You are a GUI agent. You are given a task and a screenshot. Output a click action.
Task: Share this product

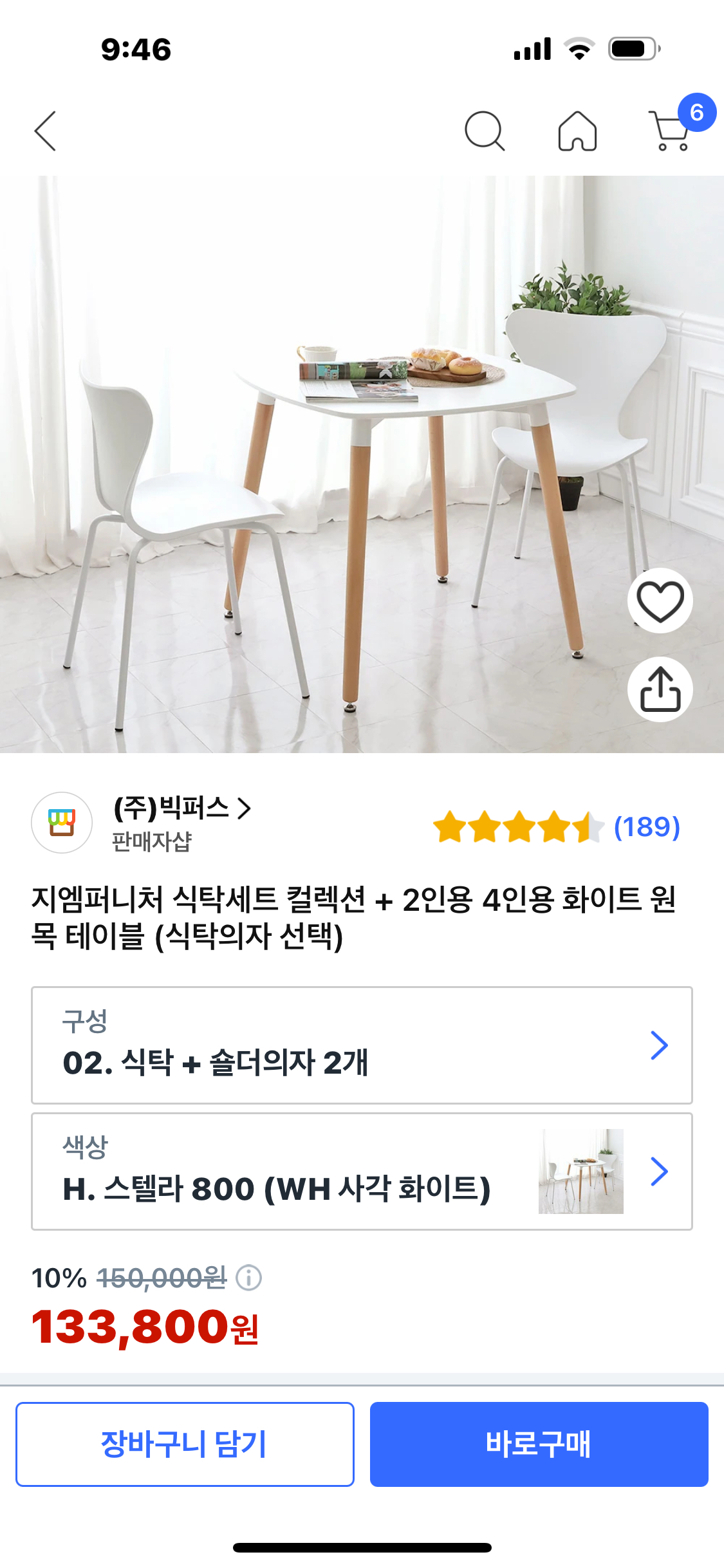[x=660, y=689]
